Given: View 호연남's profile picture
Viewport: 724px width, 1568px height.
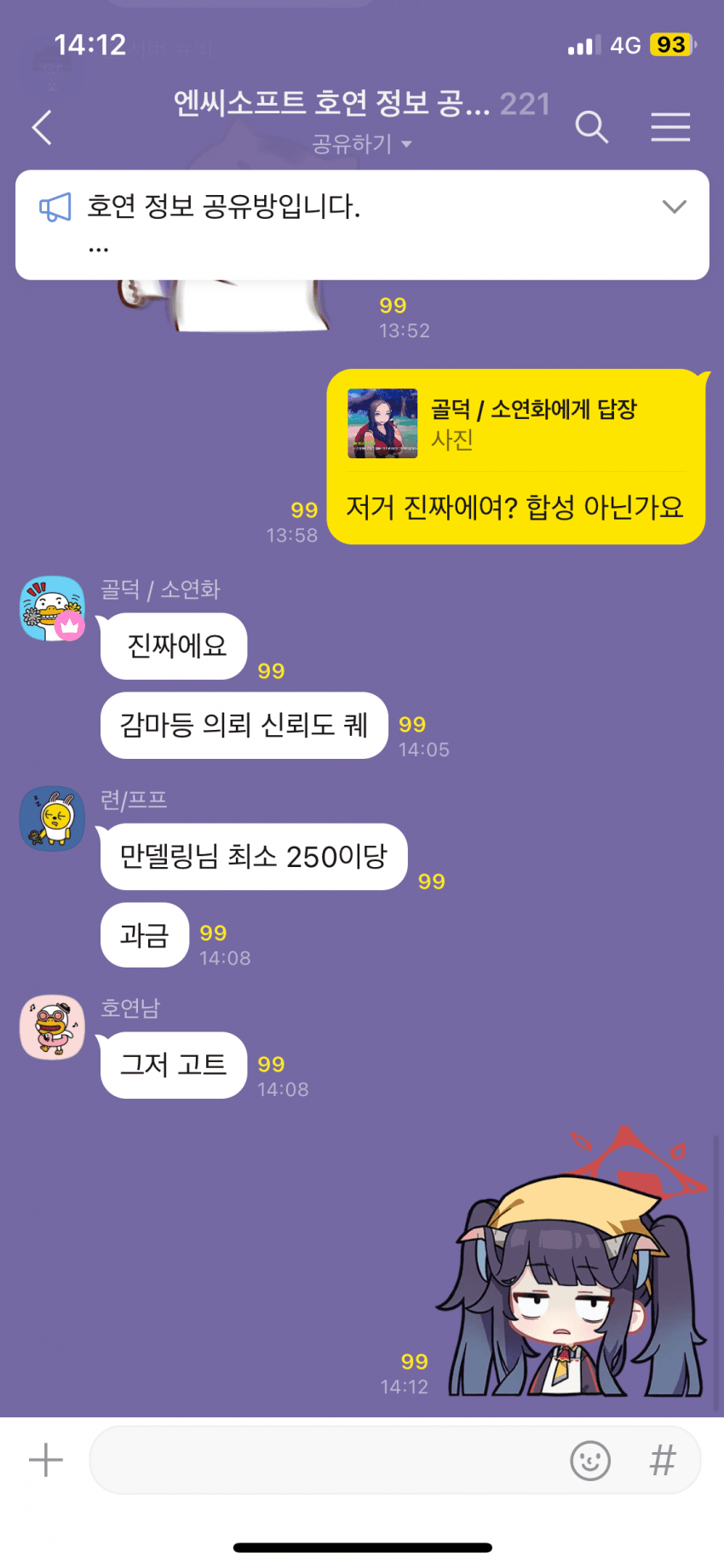Looking at the screenshot, I should pyautogui.click(x=53, y=1027).
